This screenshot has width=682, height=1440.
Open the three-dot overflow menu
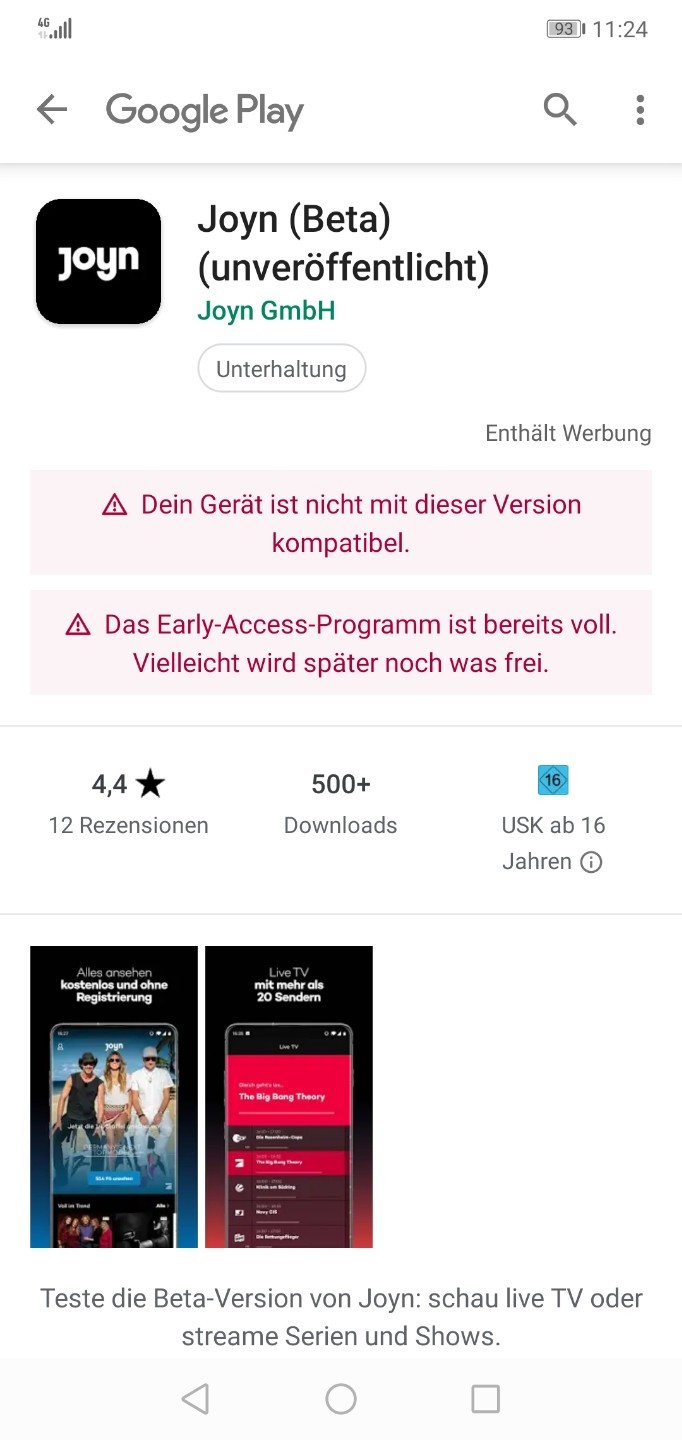point(640,110)
